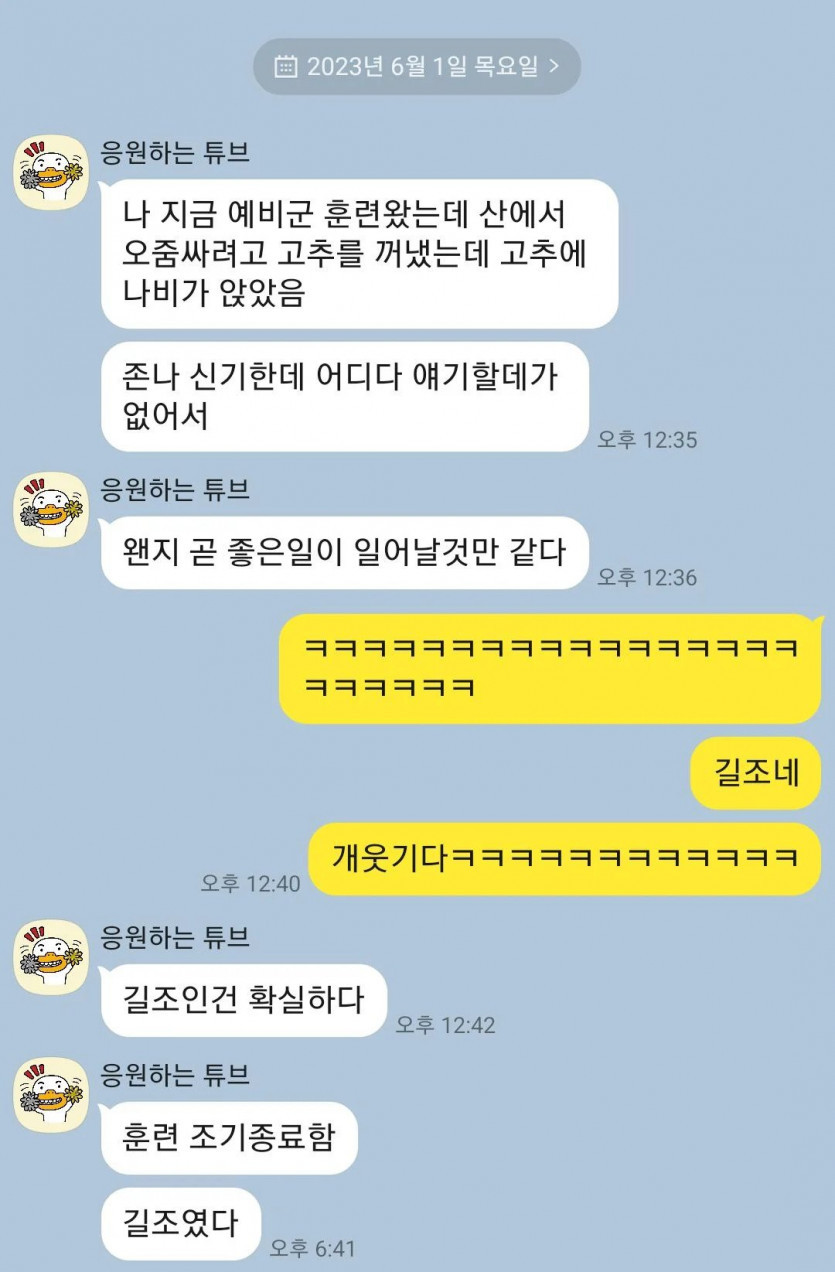The image size is (835, 1272).
Task: Open profile picture beside the 예비군 훈련 message
Action: coord(50,173)
